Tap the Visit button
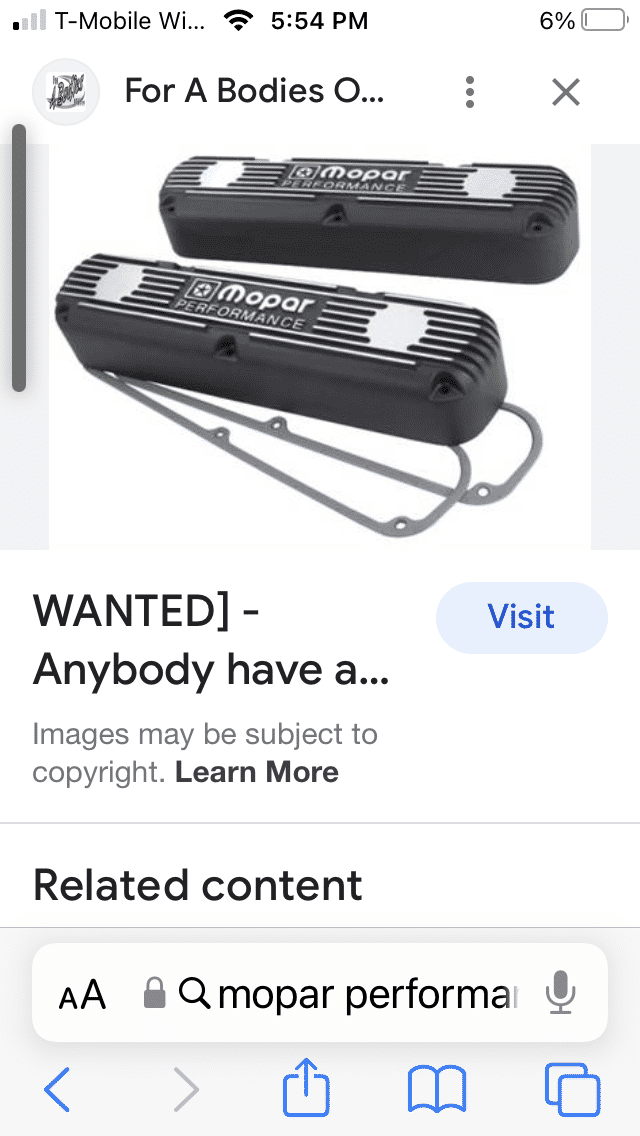This screenshot has height=1136, width=640. 521,617
